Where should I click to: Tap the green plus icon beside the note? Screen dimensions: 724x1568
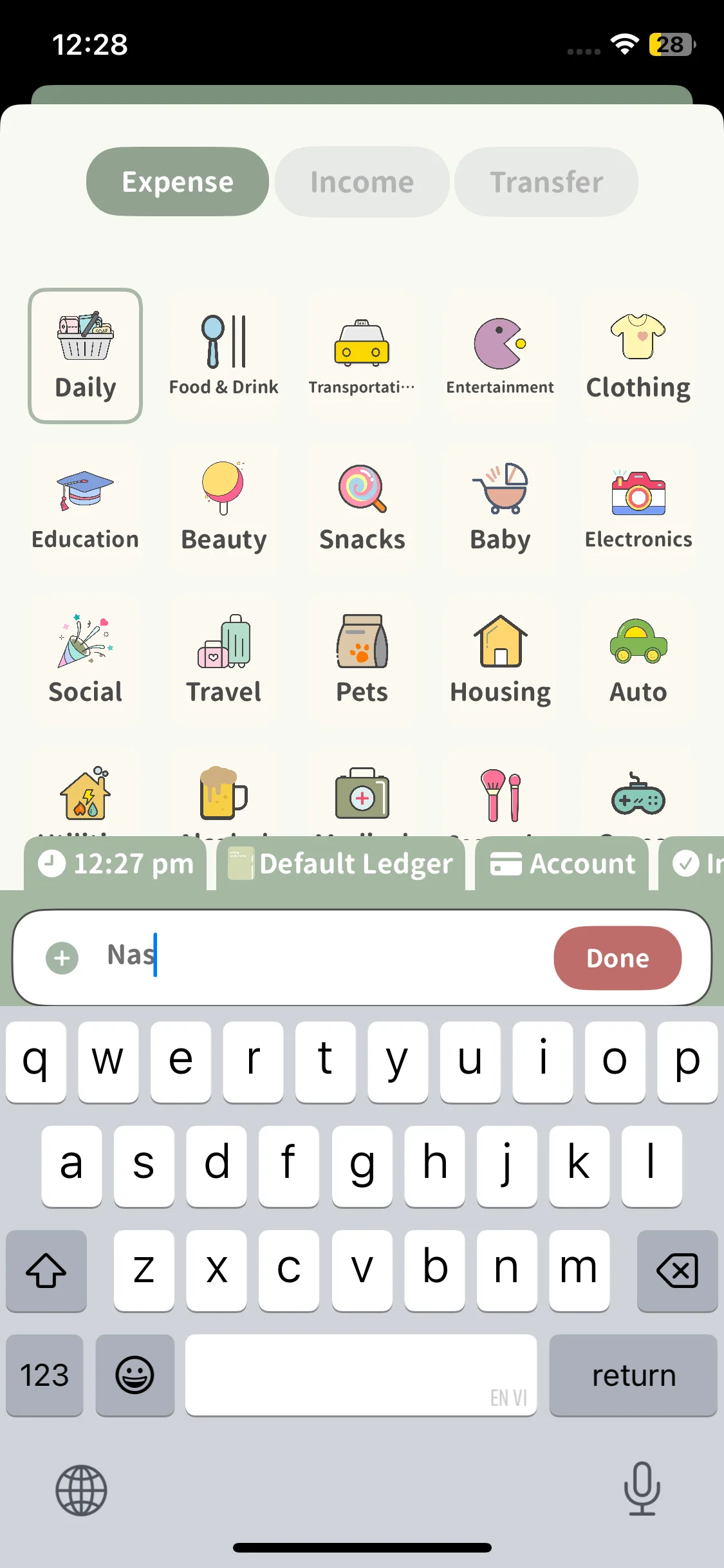click(x=62, y=958)
